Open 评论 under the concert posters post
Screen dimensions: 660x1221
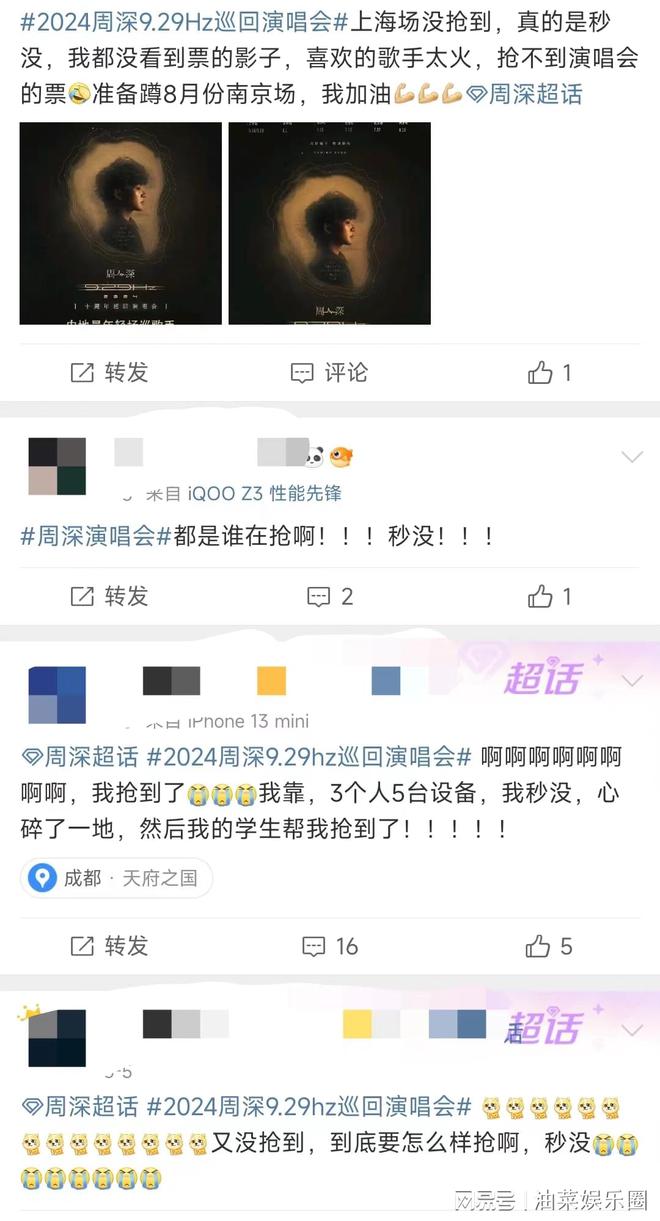329,373
